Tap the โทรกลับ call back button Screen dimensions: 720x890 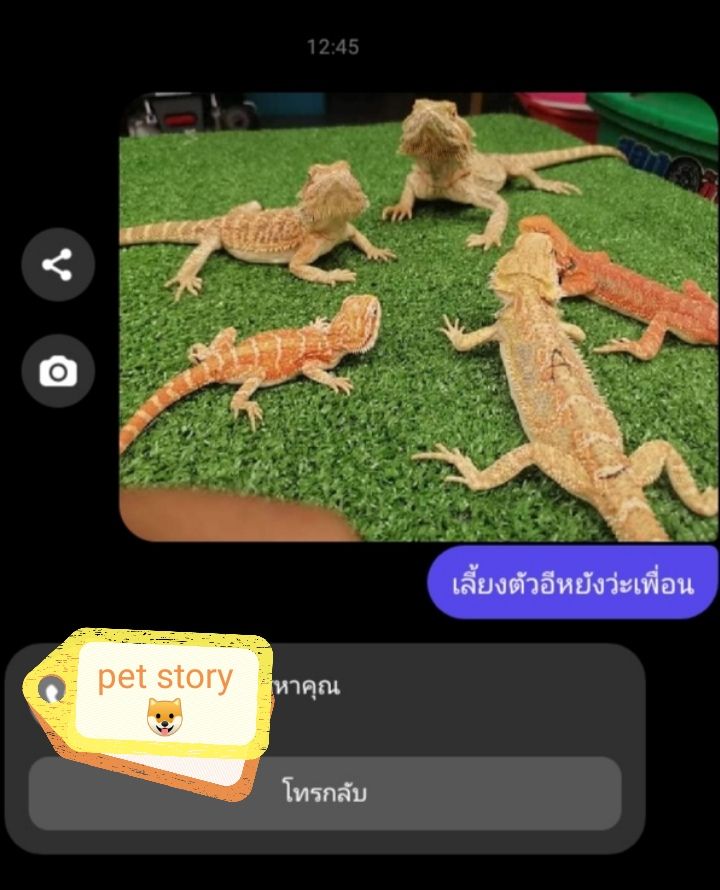[x=325, y=794]
